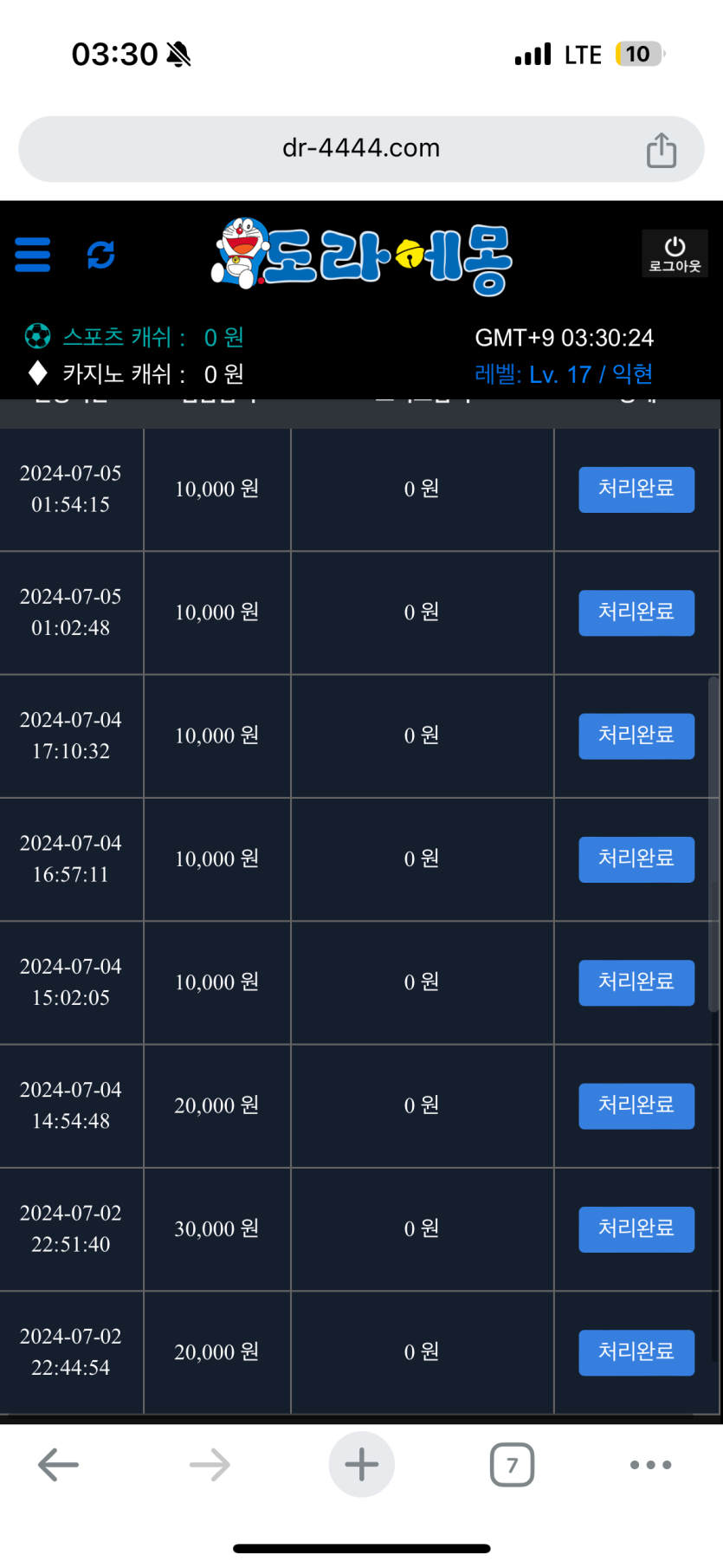Select 처리완료 on the 2024-07-04 17:10:32 row
The height and width of the screenshot is (1568, 723).
(636, 735)
